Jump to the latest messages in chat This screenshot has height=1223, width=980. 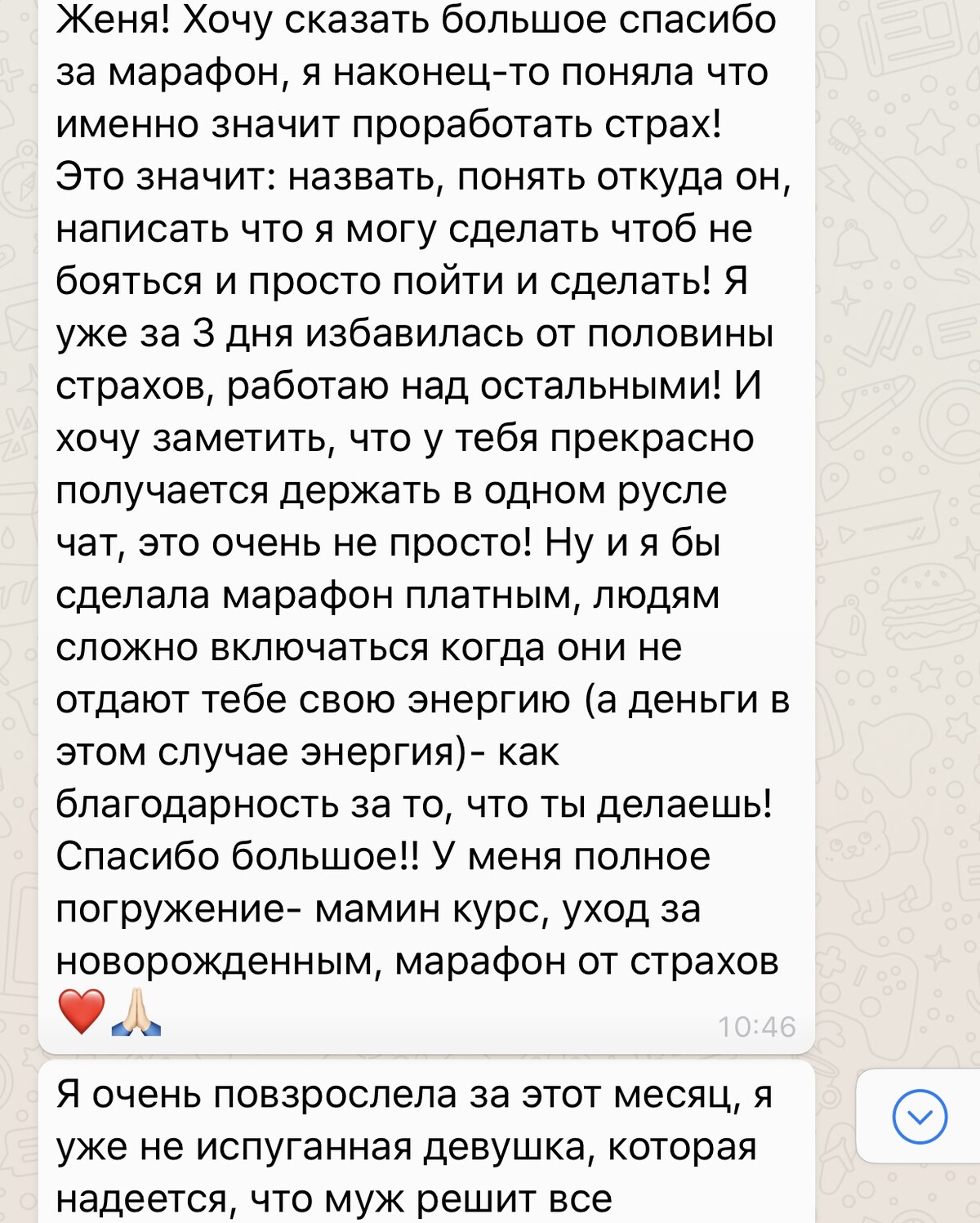(x=920, y=1116)
